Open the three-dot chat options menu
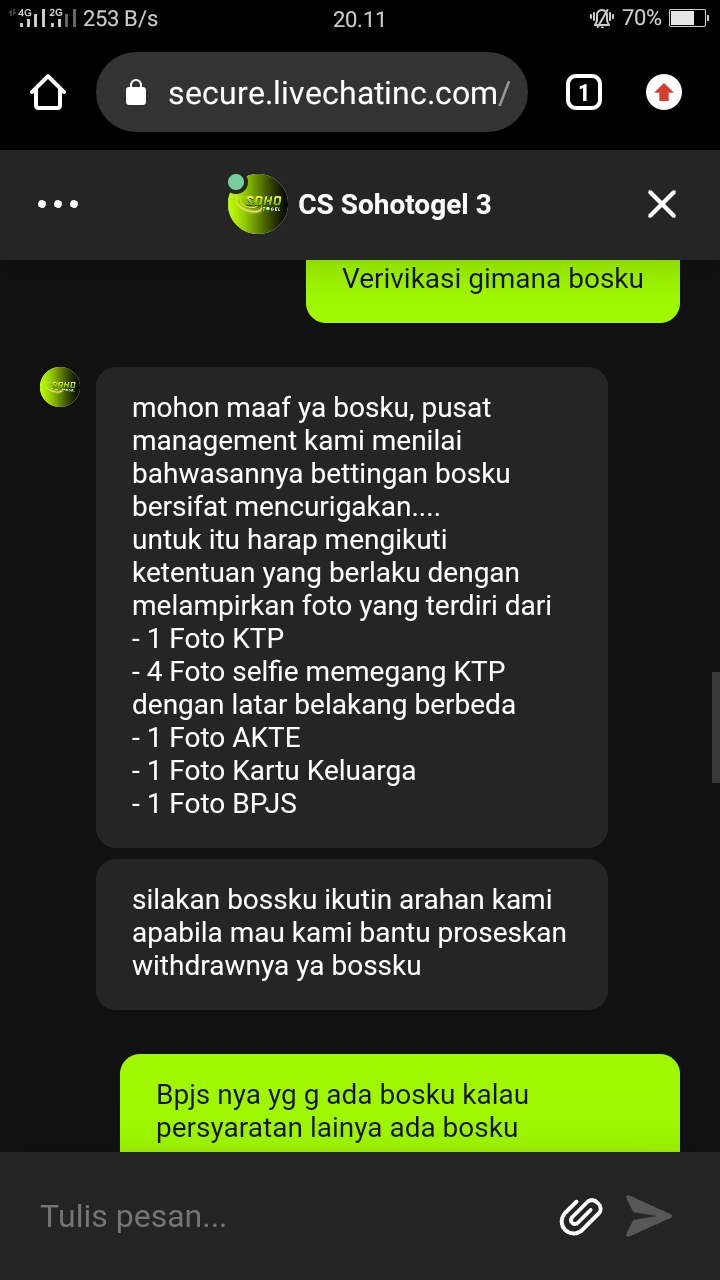The image size is (720, 1280). 58,204
